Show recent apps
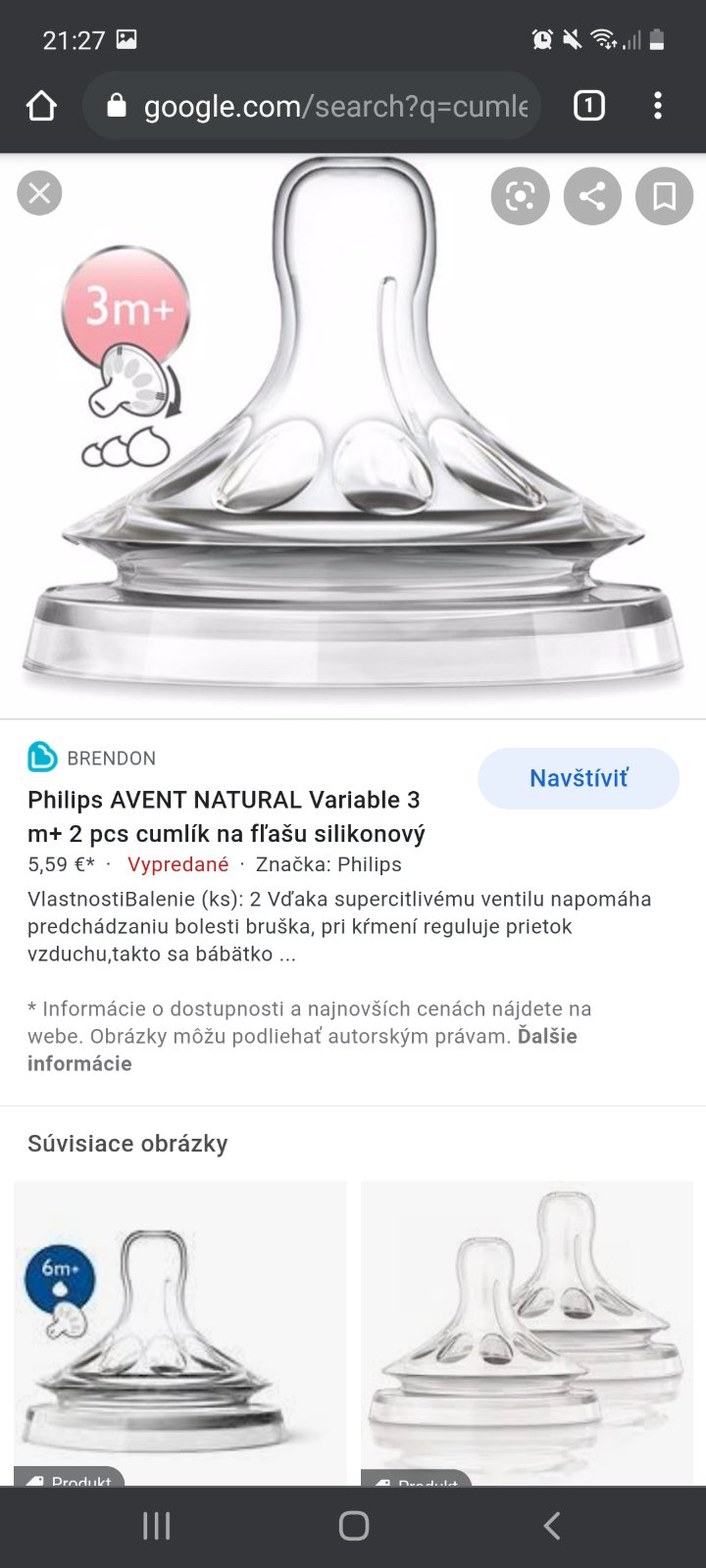The image size is (706, 1568). click(x=157, y=1525)
